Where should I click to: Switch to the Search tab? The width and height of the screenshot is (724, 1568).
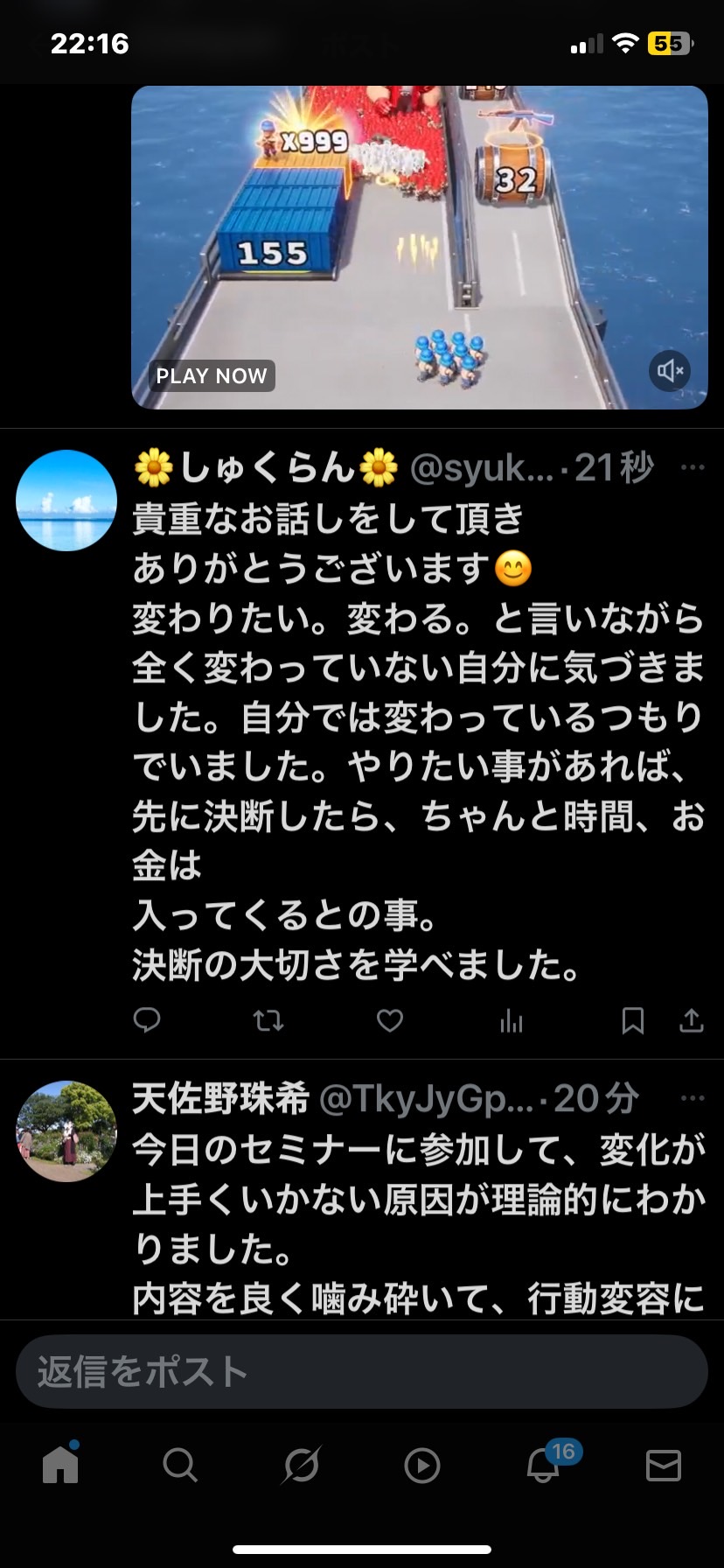coord(180,1465)
